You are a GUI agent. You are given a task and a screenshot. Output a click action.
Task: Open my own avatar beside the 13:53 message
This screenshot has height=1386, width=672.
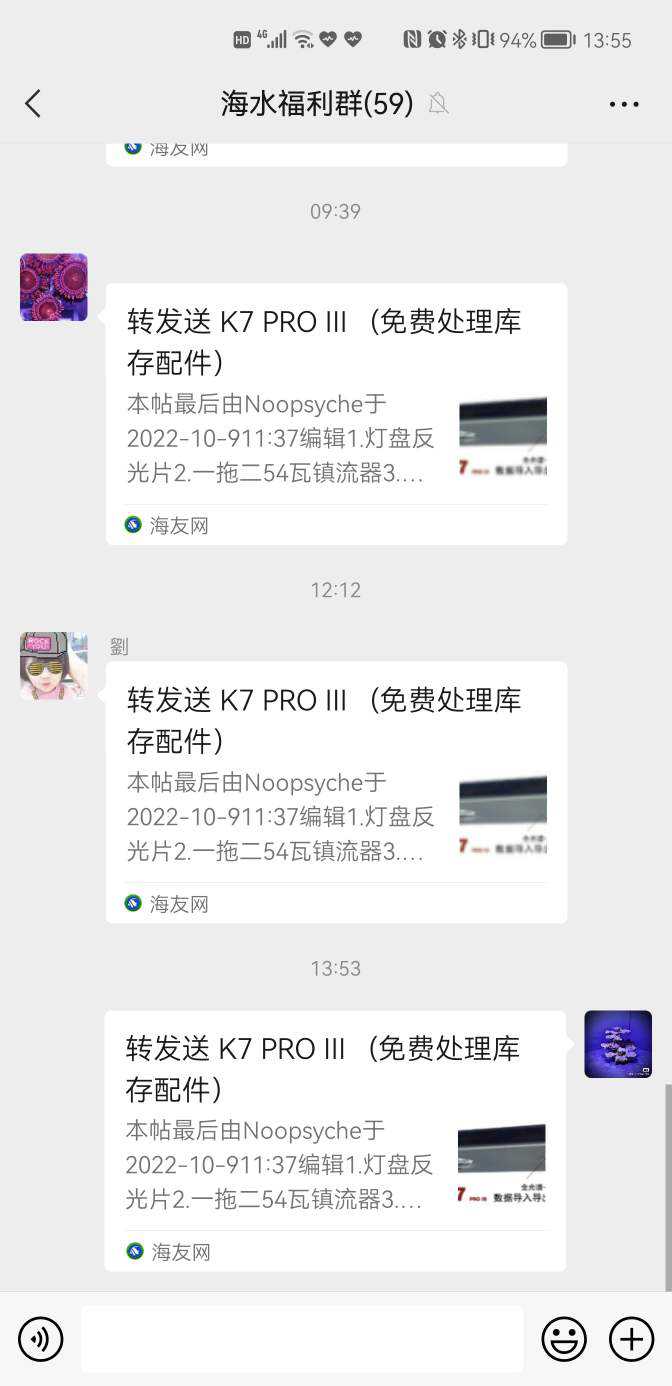(x=618, y=1044)
